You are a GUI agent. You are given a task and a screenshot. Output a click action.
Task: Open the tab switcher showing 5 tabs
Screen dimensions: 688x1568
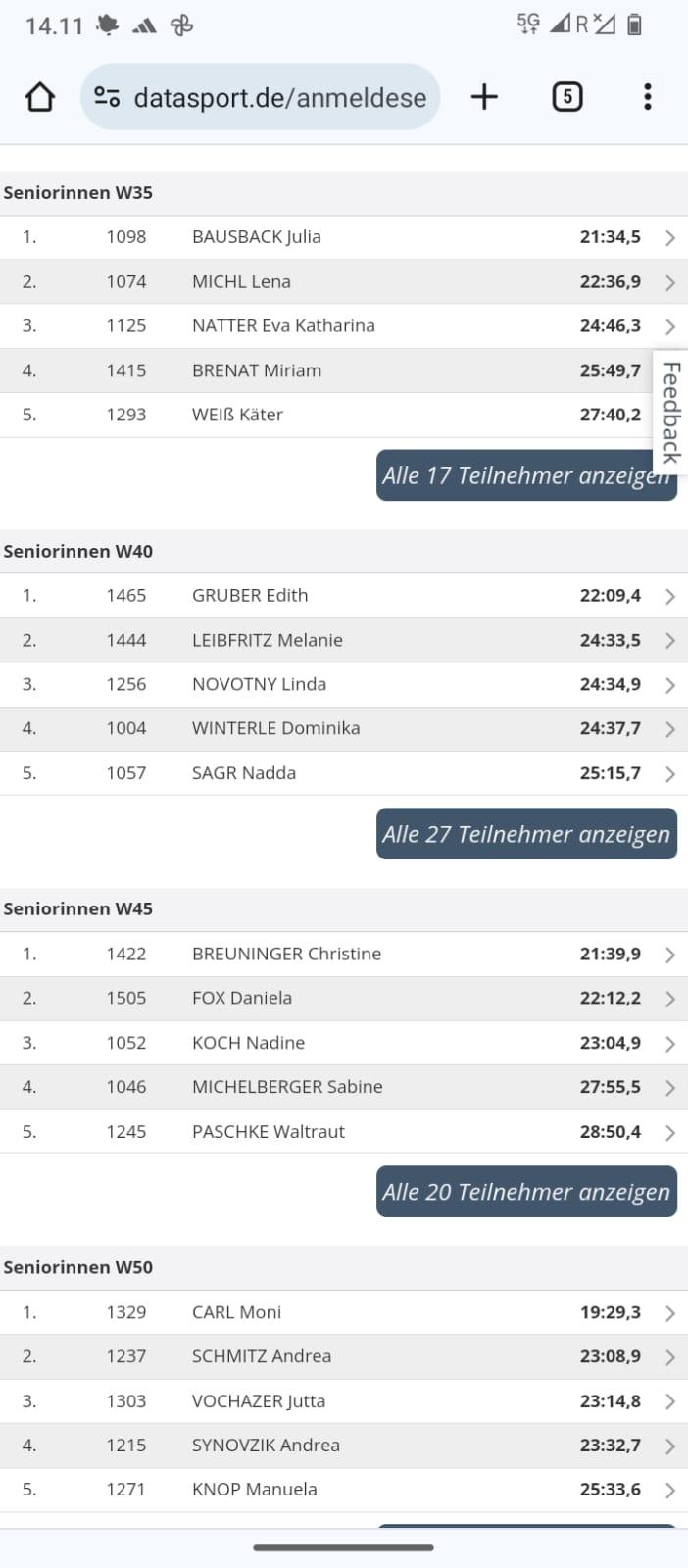point(567,97)
